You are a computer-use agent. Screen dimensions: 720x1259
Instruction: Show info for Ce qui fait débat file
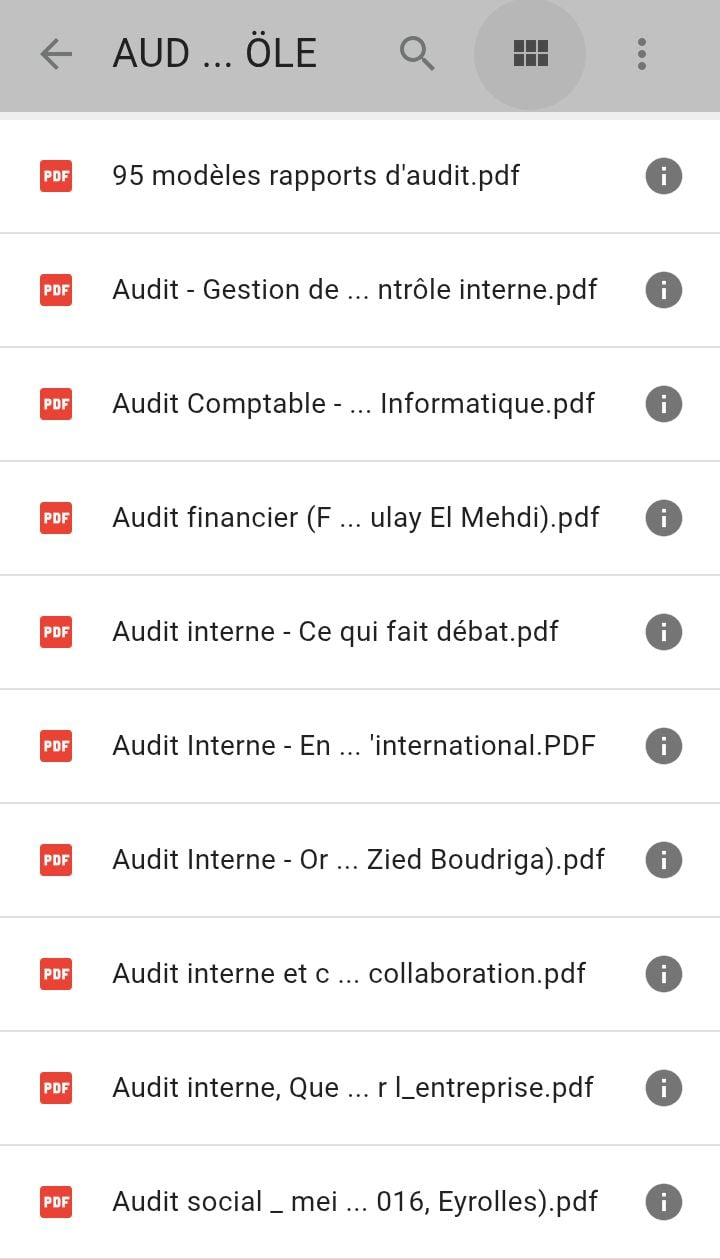[x=663, y=632]
